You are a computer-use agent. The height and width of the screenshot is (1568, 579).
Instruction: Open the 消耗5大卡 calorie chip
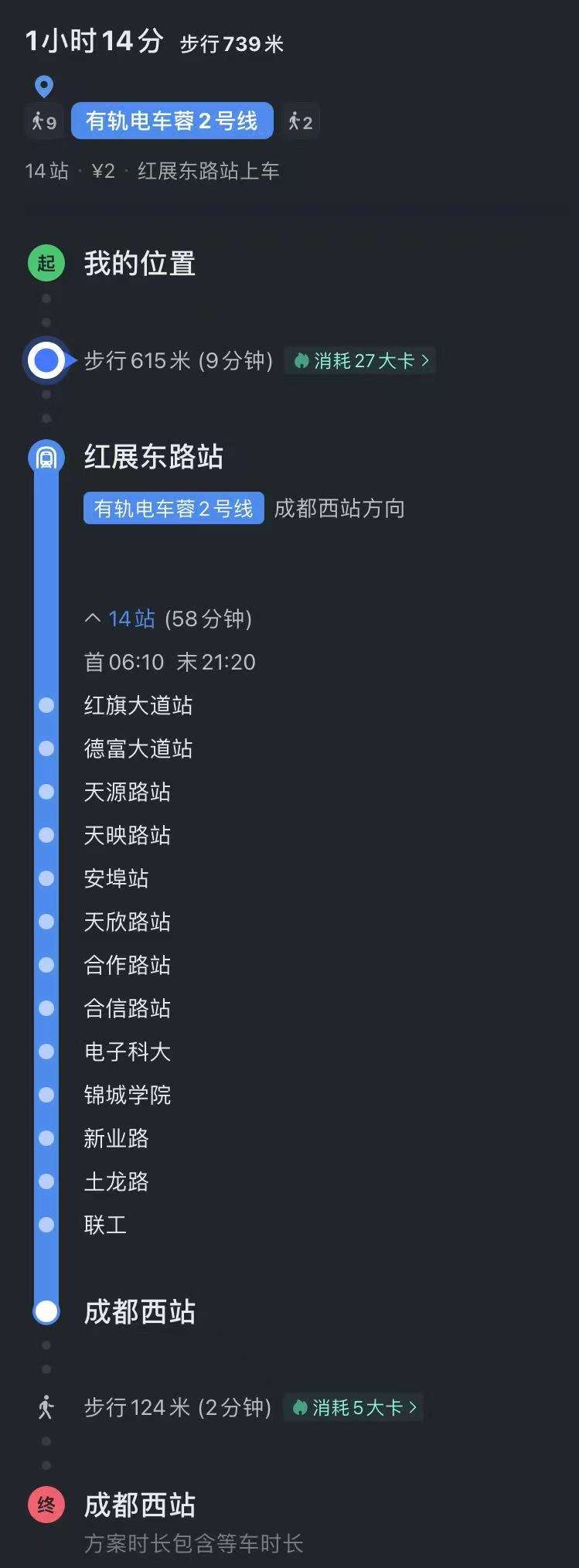[x=354, y=1407]
